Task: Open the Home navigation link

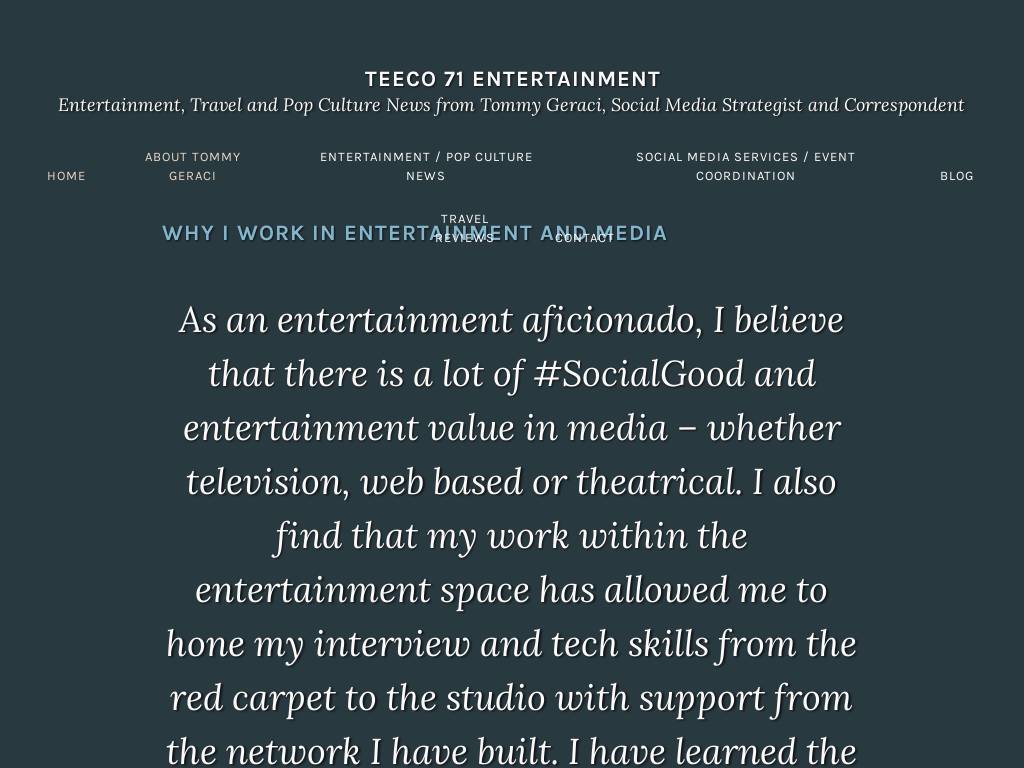Action: click(66, 176)
